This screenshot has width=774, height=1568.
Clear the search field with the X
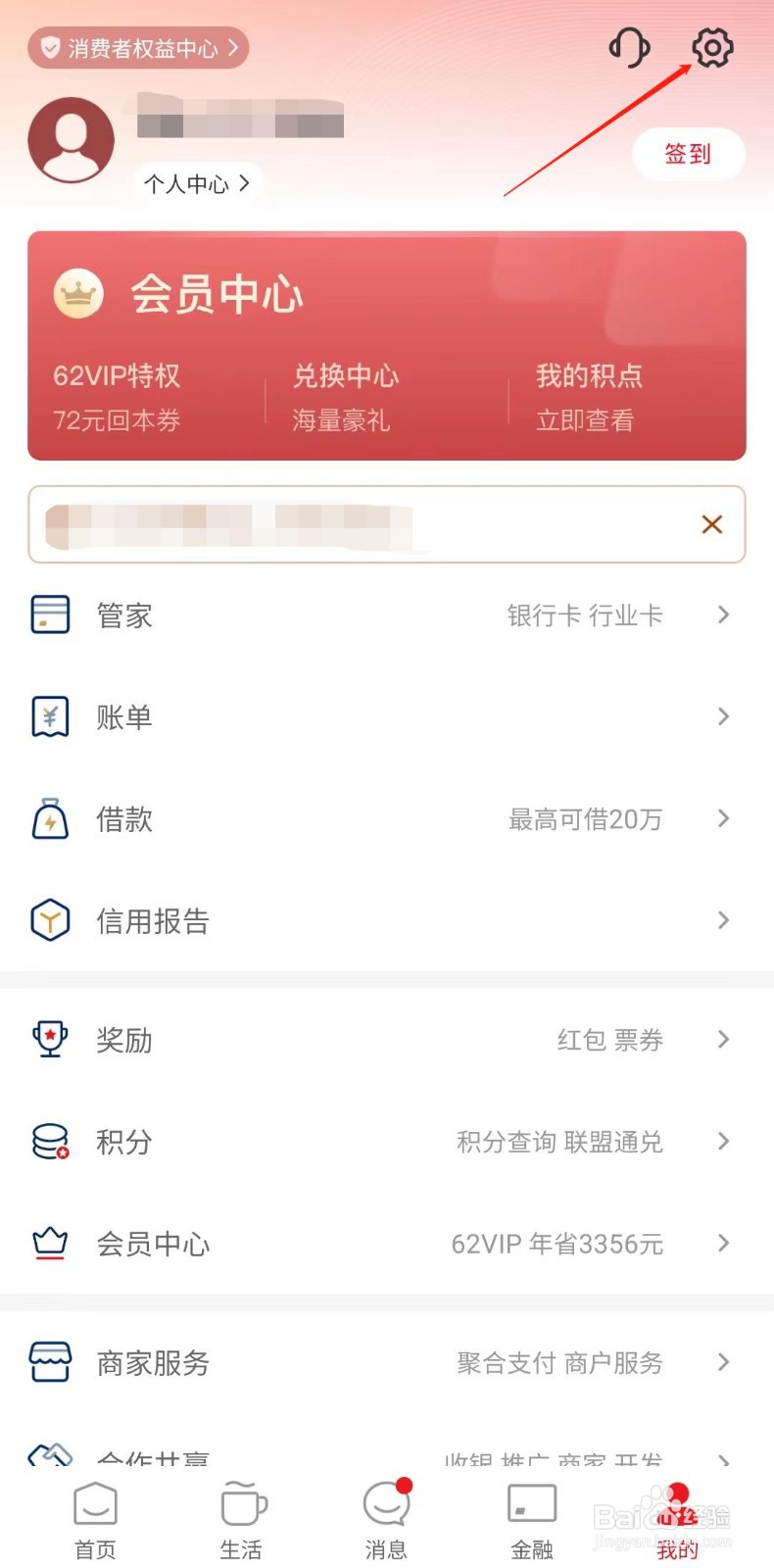712,525
